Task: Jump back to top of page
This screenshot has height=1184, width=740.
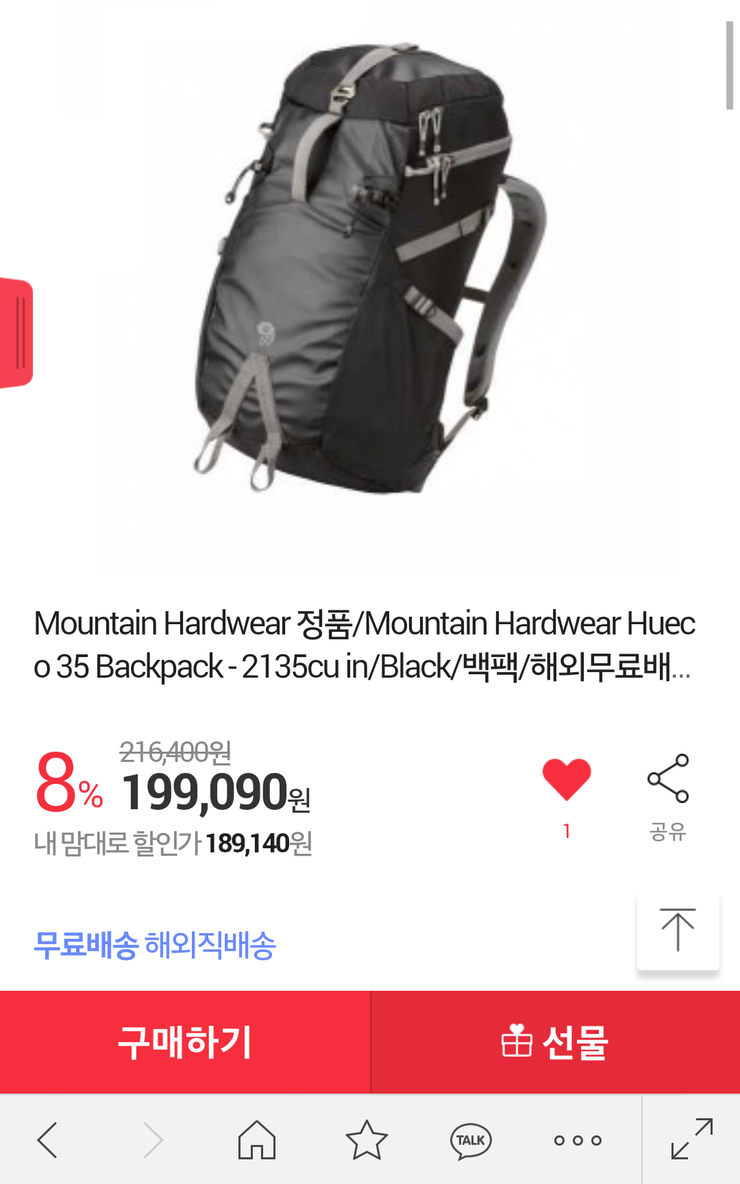Action: (x=677, y=930)
